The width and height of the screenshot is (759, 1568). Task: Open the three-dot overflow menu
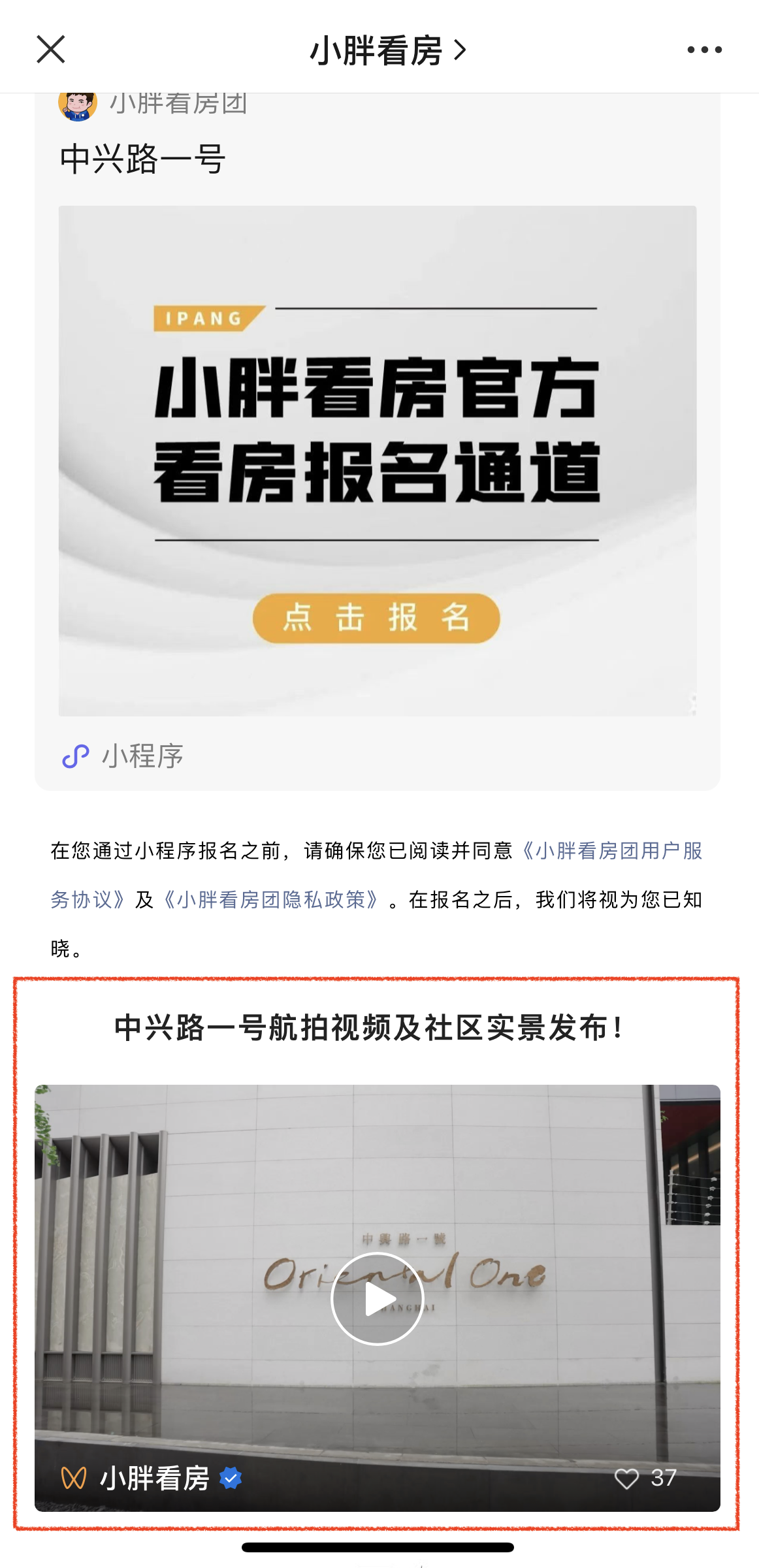704,50
